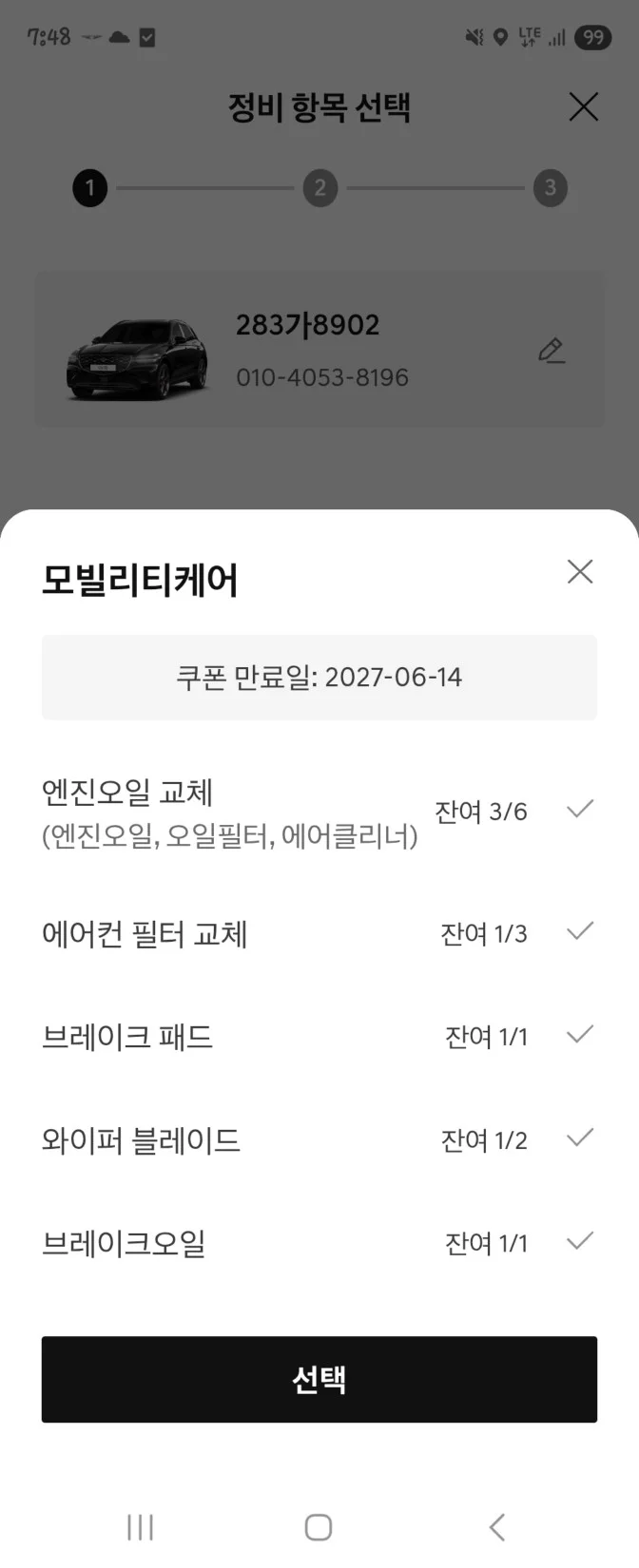Check the 에어컨 필터 교체 option

tap(579, 932)
